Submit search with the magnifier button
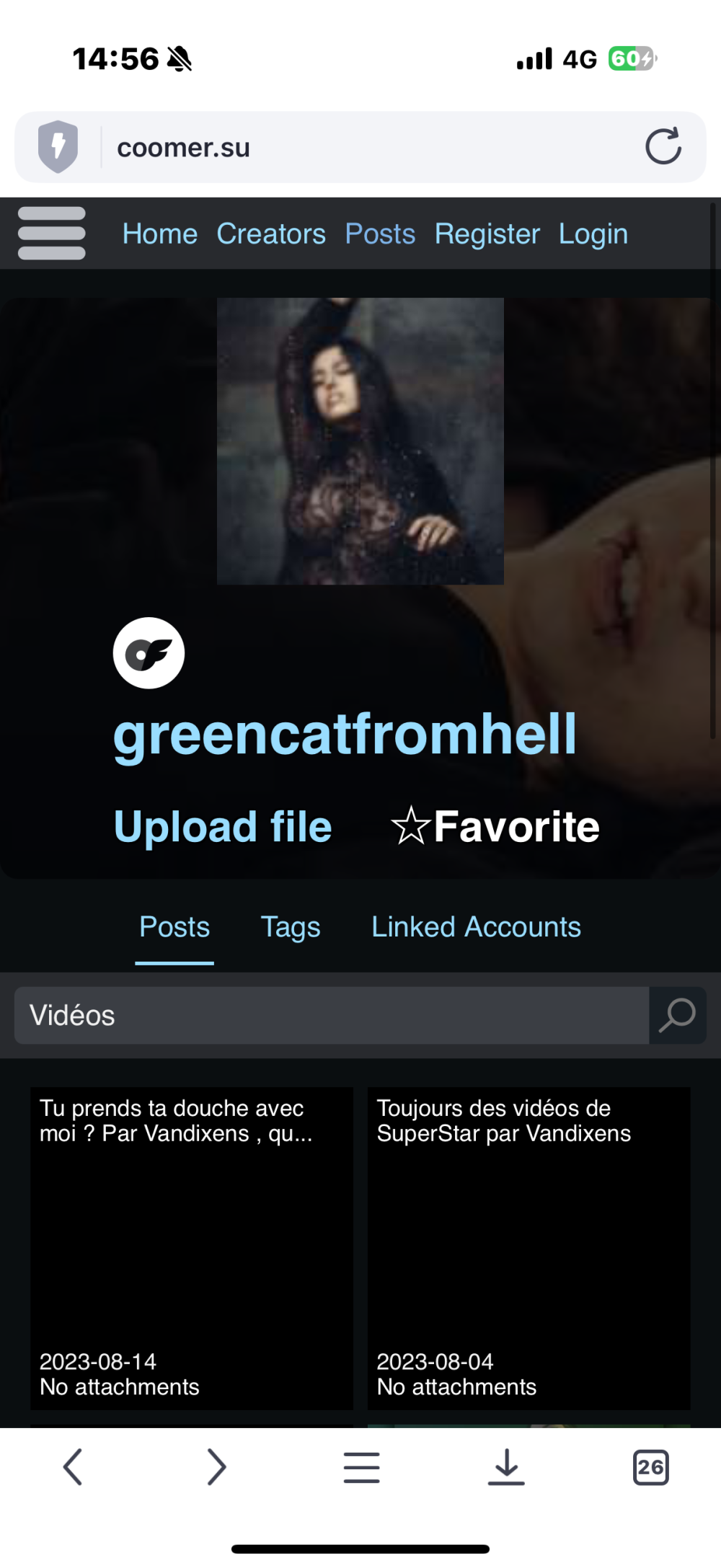 (677, 1015)
